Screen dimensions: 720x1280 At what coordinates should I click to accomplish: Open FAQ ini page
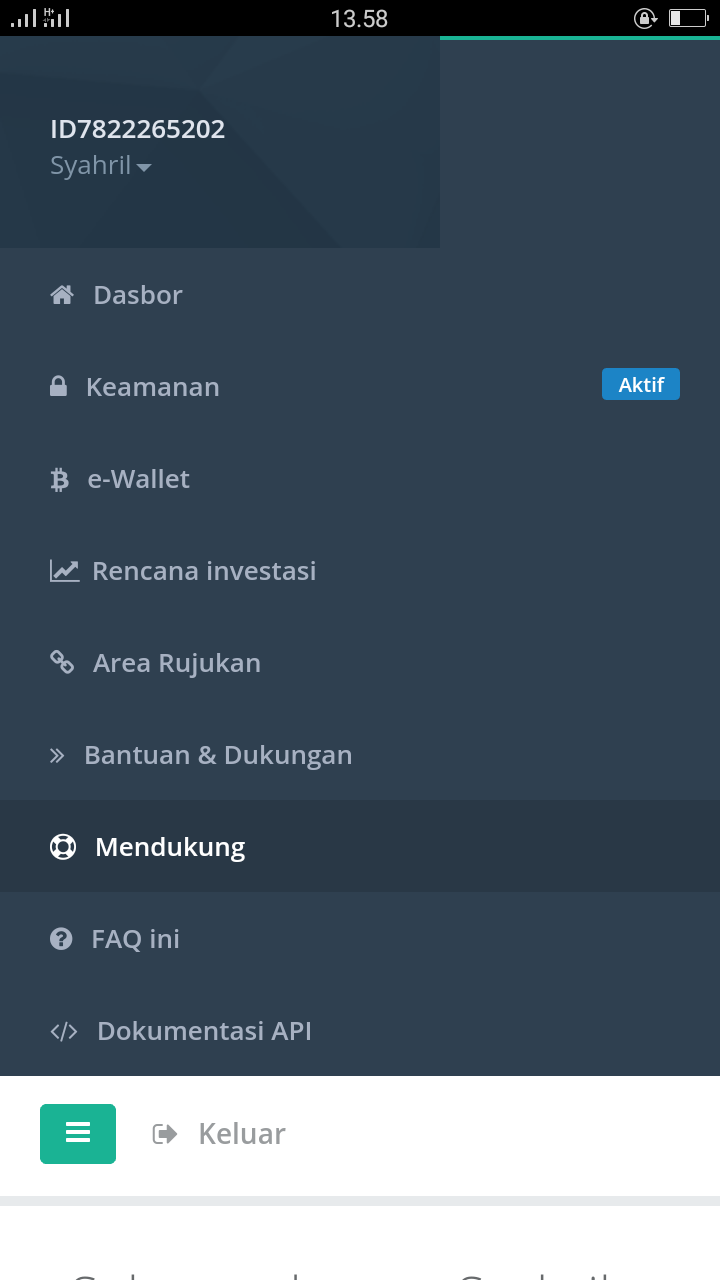click(x=135, y=939)
